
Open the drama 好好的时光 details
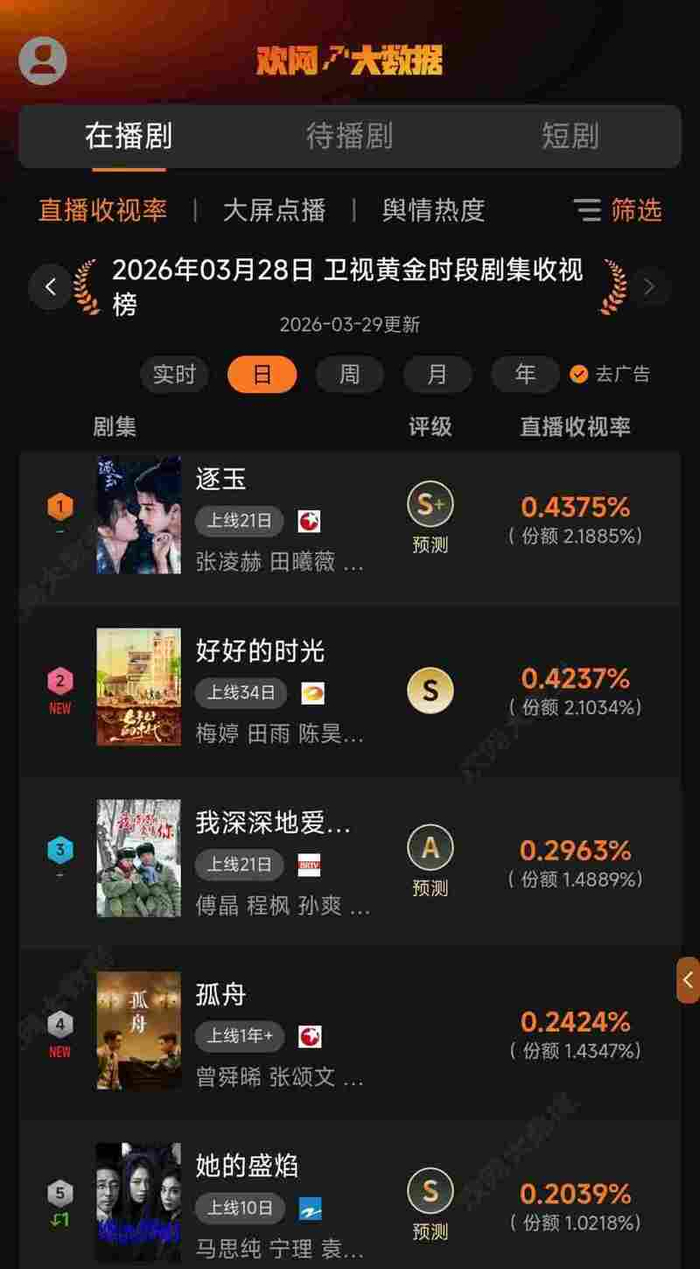tap(260, 652)
